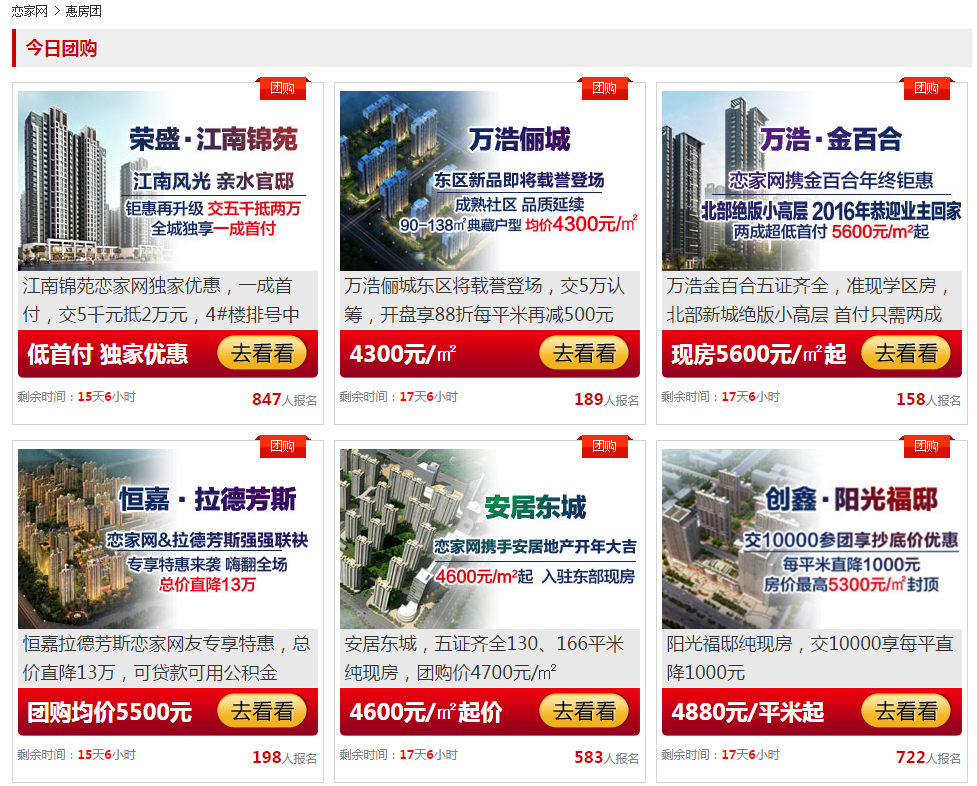Open the 创鑫·阳光福邸 group-buy banner
The image size is (977, 786).
tap(811, 539)
